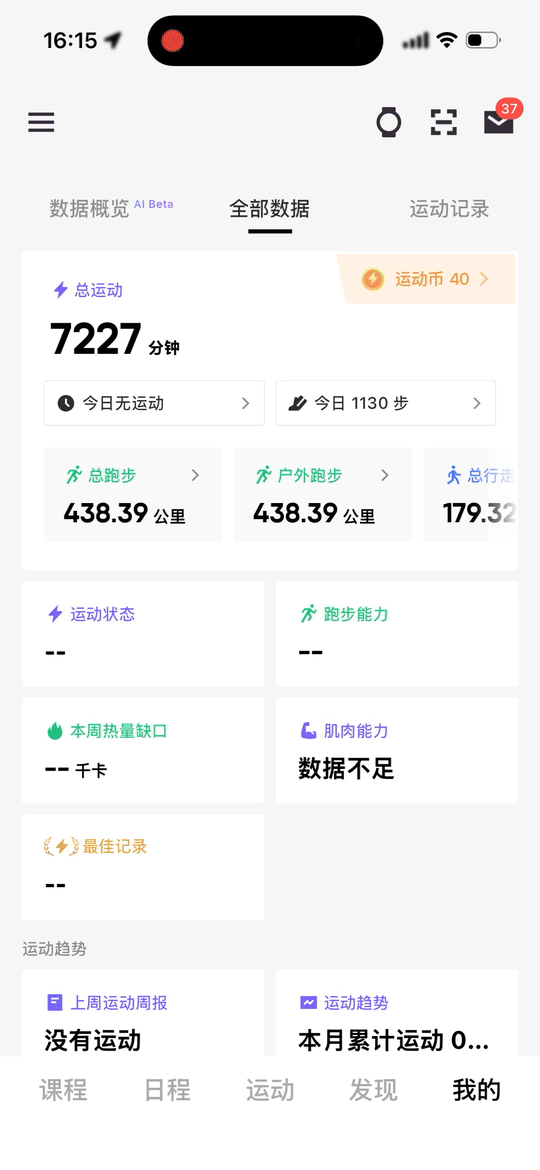
Task: Open the 上周运动周报 card
Action: click(x=143, y=1013)
